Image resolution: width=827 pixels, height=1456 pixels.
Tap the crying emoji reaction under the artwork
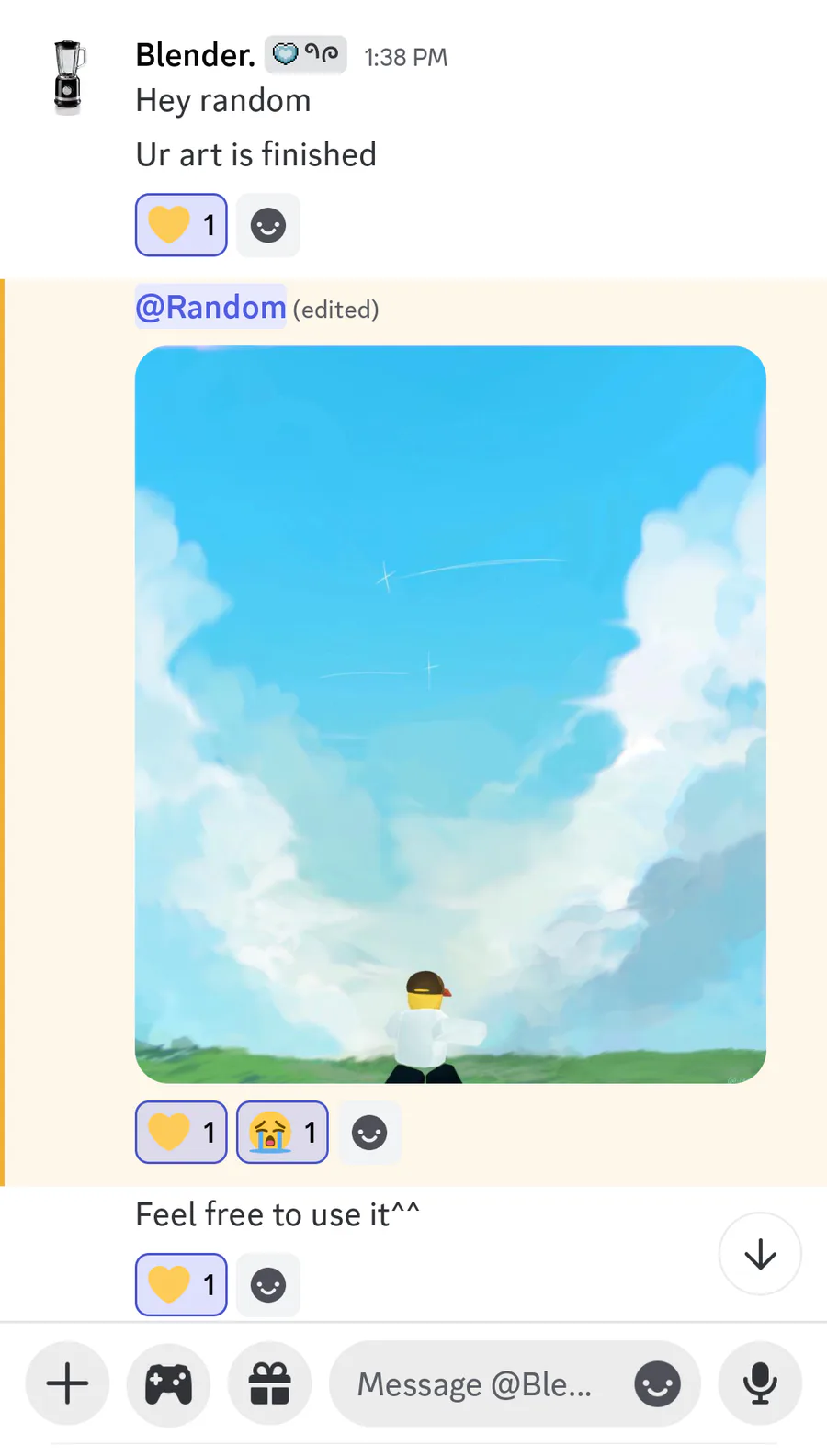(282, 1133)
